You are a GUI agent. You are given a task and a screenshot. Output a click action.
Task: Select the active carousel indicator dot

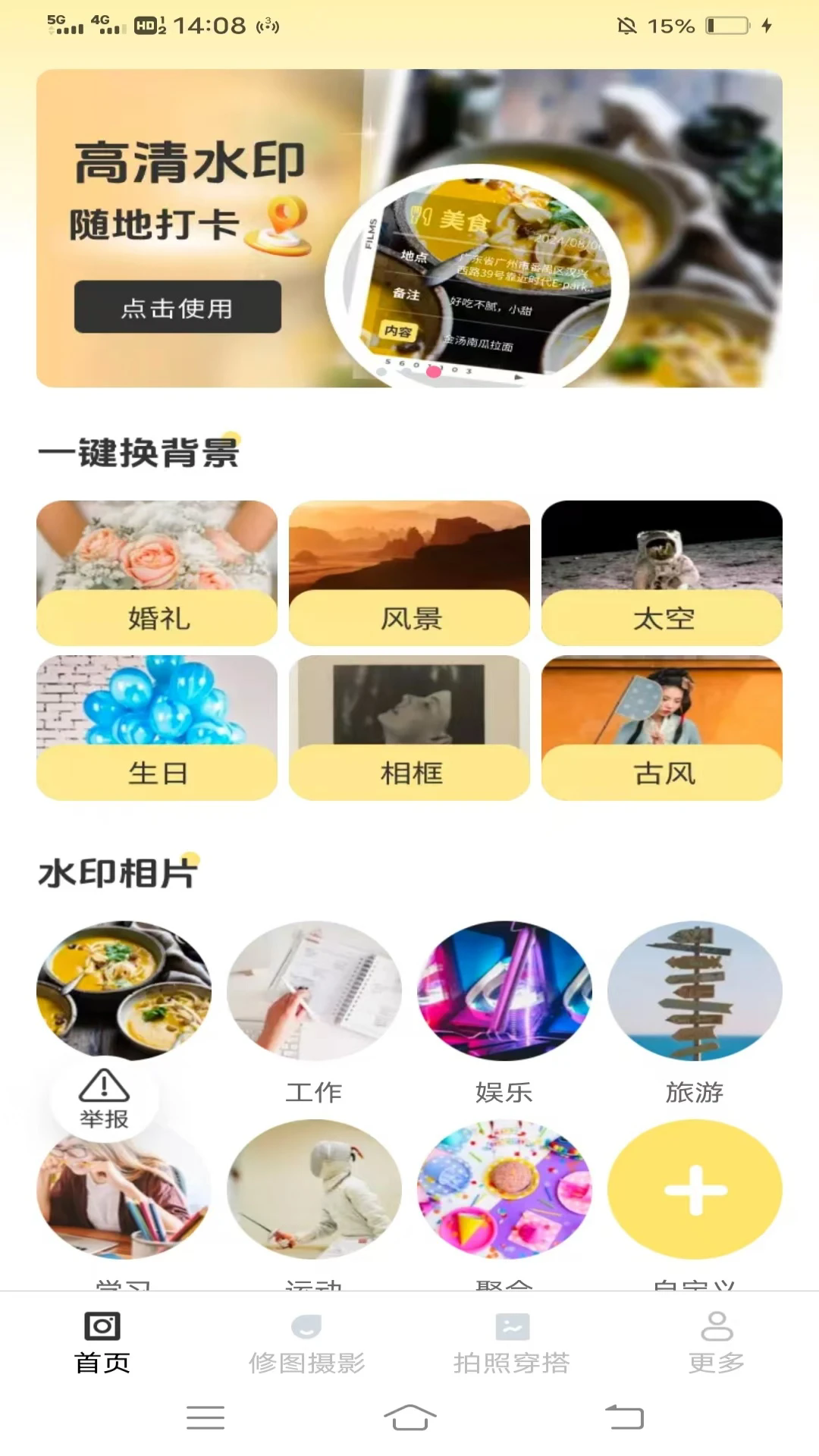click(x=434, y=373)
